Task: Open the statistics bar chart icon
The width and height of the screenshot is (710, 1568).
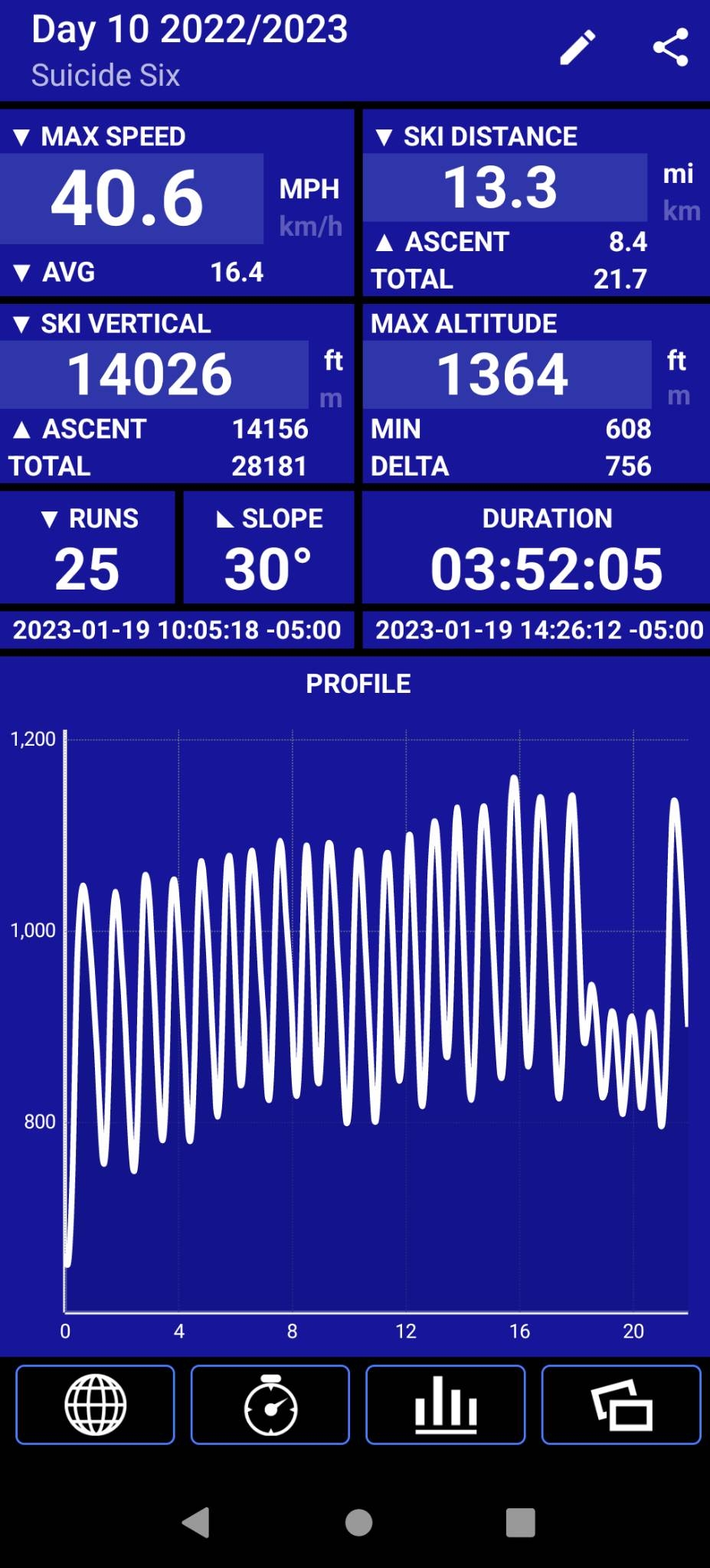Action: coord(445,1405)
